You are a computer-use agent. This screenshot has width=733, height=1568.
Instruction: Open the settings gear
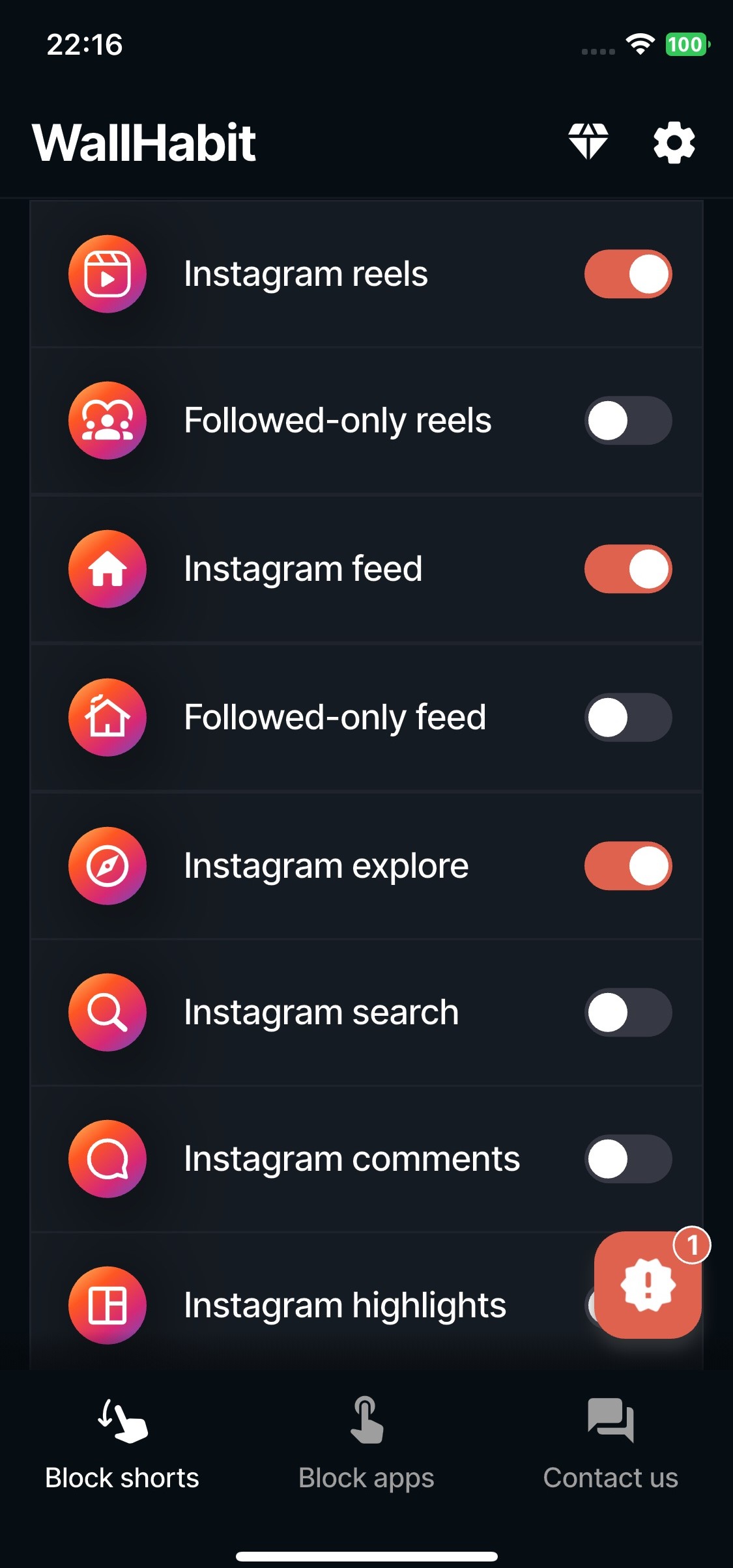673,141
